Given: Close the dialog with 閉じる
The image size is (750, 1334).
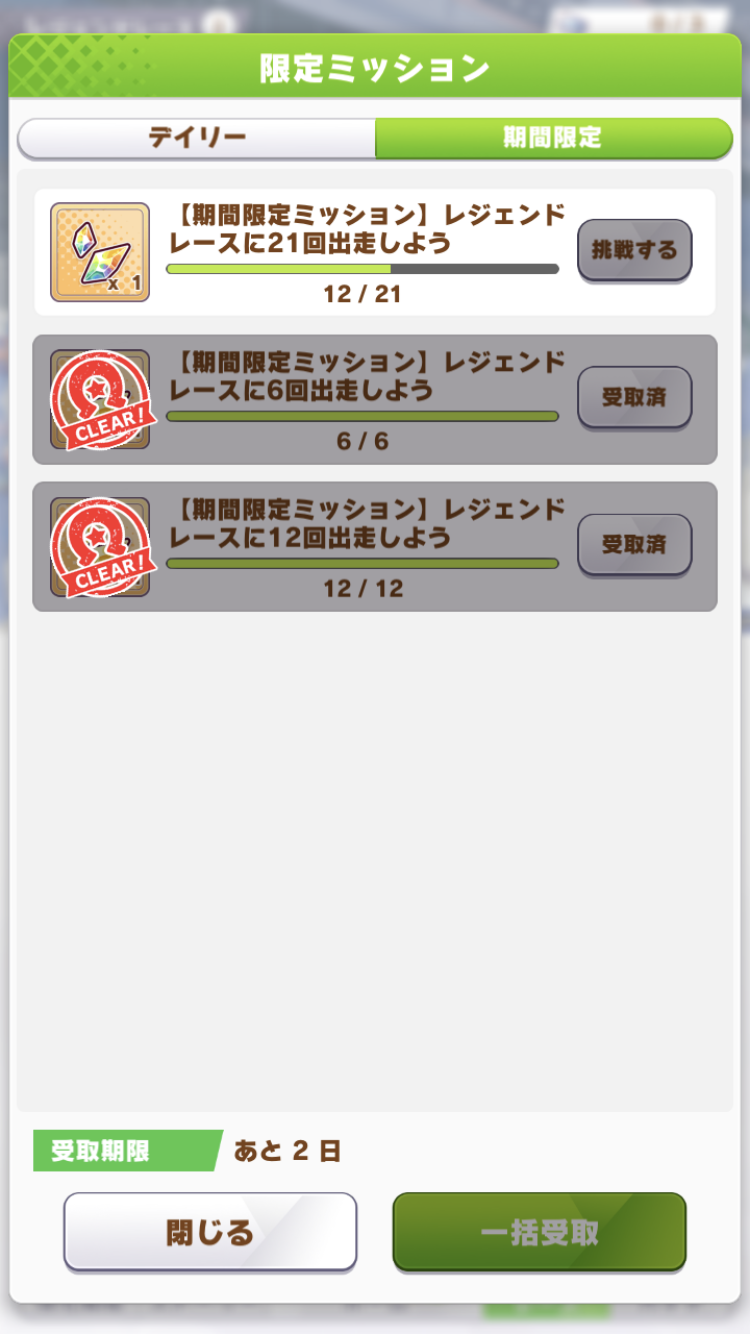Looking at the screenshot, I should click(x=210, y=1232).
